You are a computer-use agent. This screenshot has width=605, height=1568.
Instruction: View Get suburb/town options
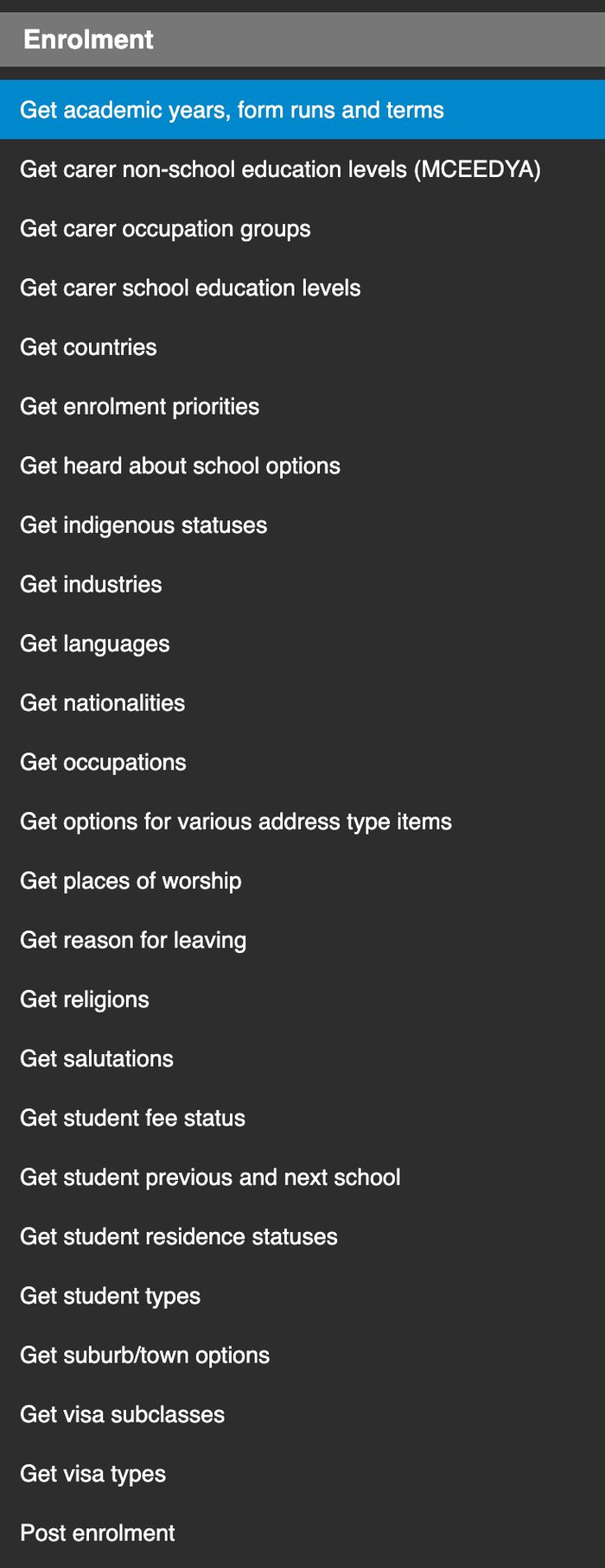[x=144, y=1355]
